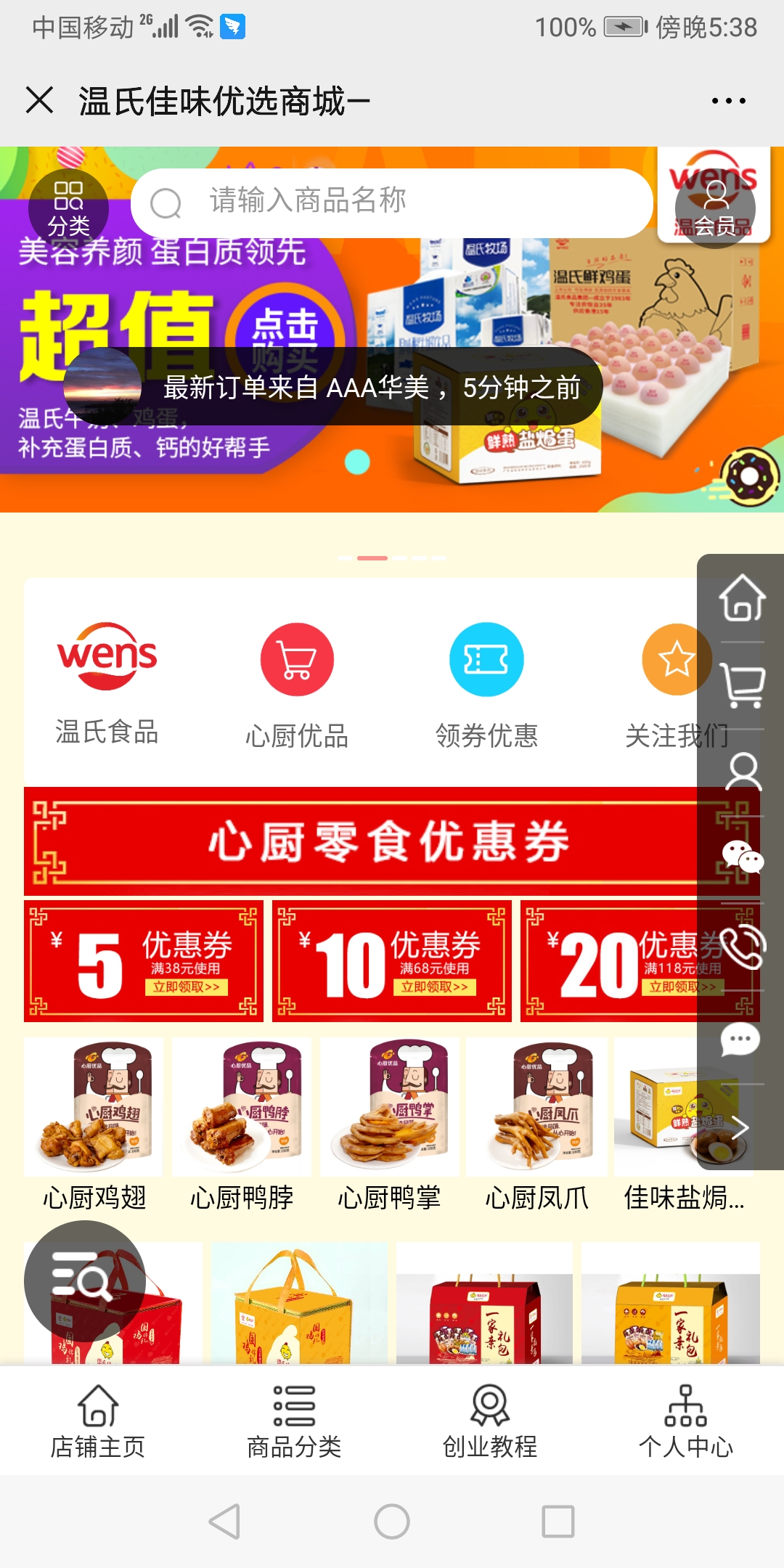Claim the ¥5 coupon
The width and height of the screenshot is (784, 1568).
144,961
